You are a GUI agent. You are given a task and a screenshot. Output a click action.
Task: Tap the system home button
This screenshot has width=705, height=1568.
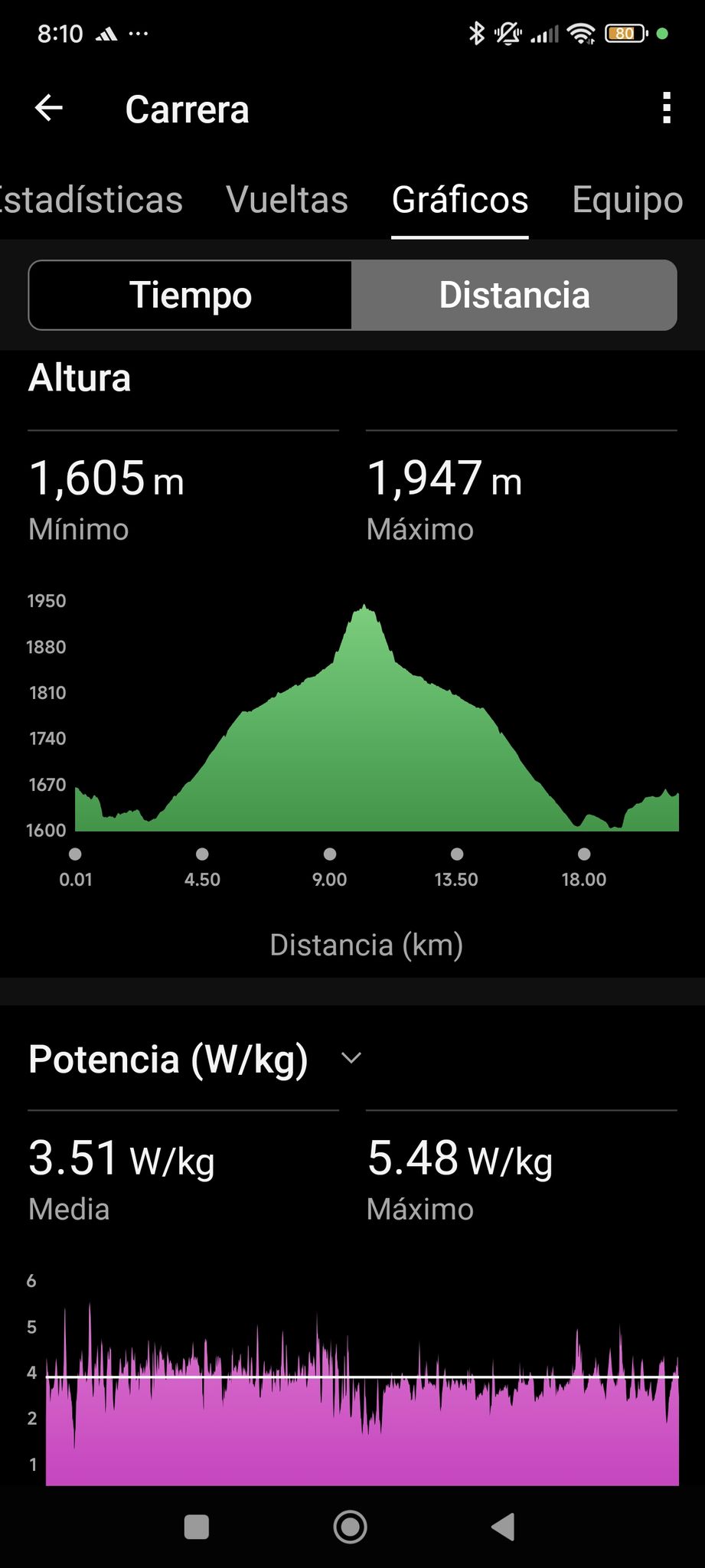[351, 1527]
